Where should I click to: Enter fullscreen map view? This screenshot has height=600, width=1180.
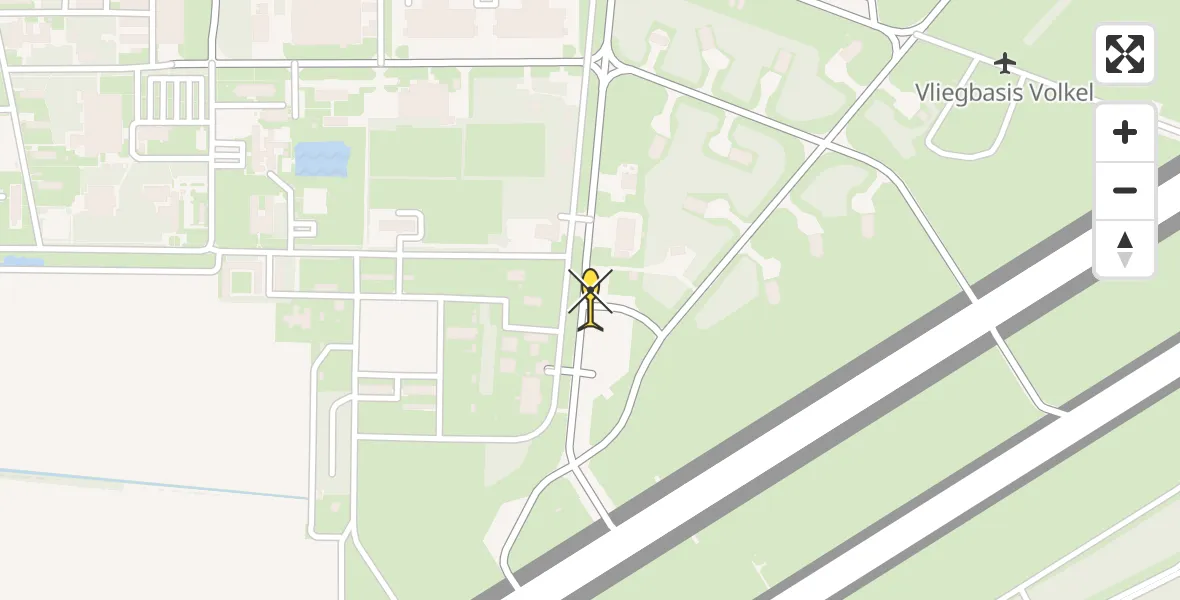1124,54
